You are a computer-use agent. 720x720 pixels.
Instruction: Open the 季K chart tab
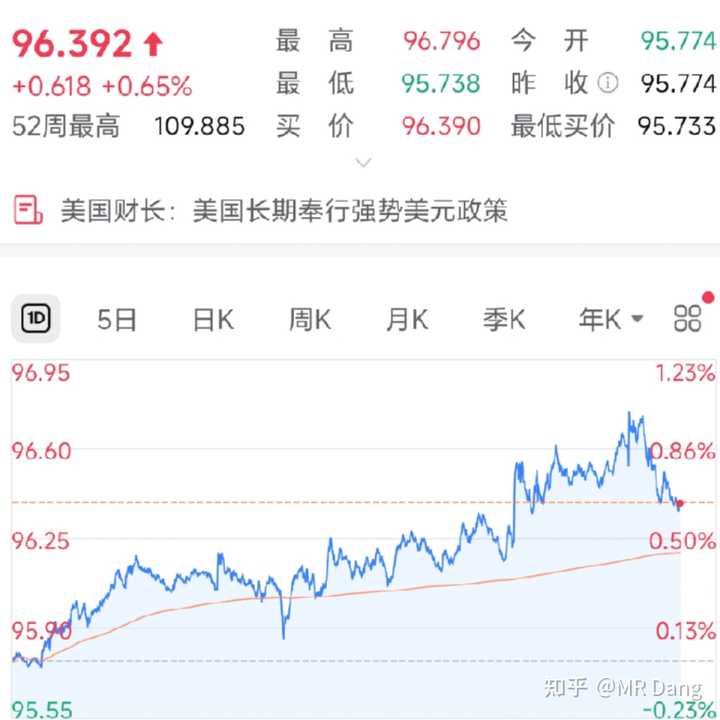coord(504,319)
